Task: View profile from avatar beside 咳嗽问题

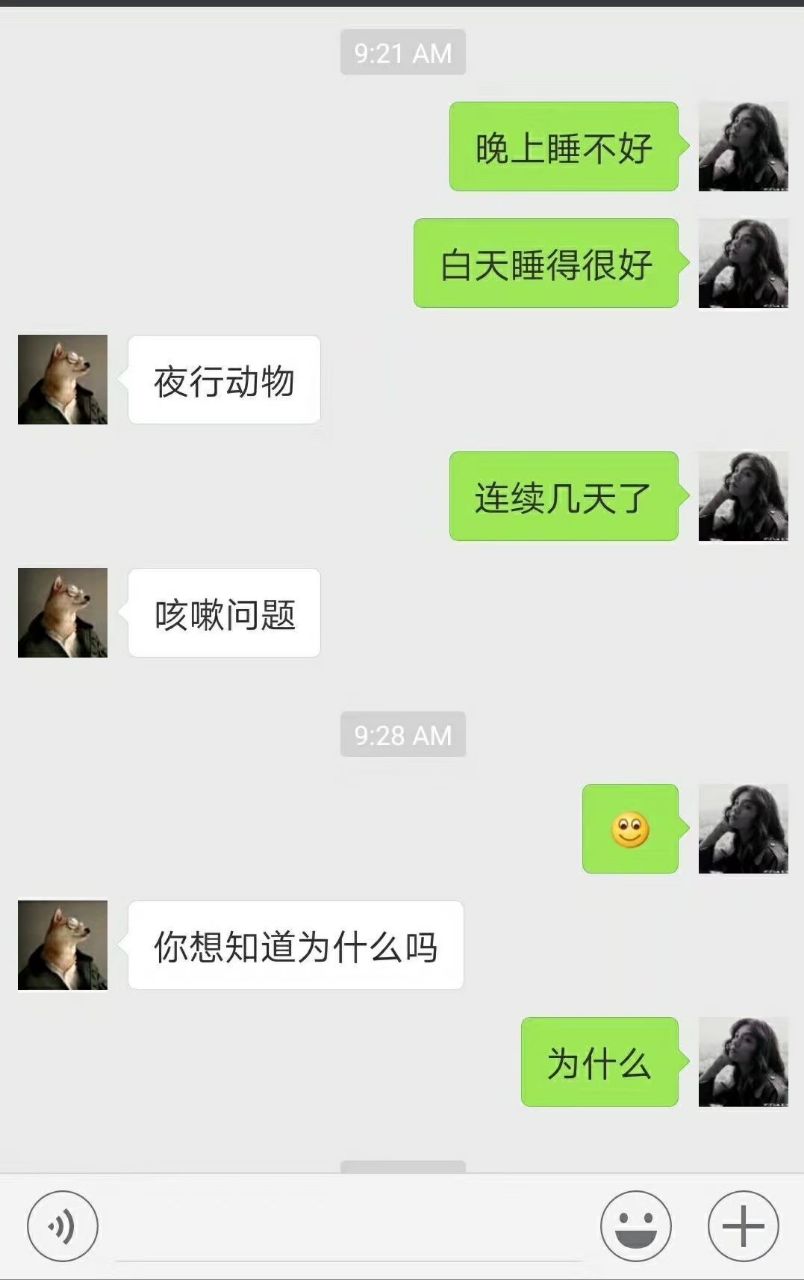Action: (x=63, y=613)
